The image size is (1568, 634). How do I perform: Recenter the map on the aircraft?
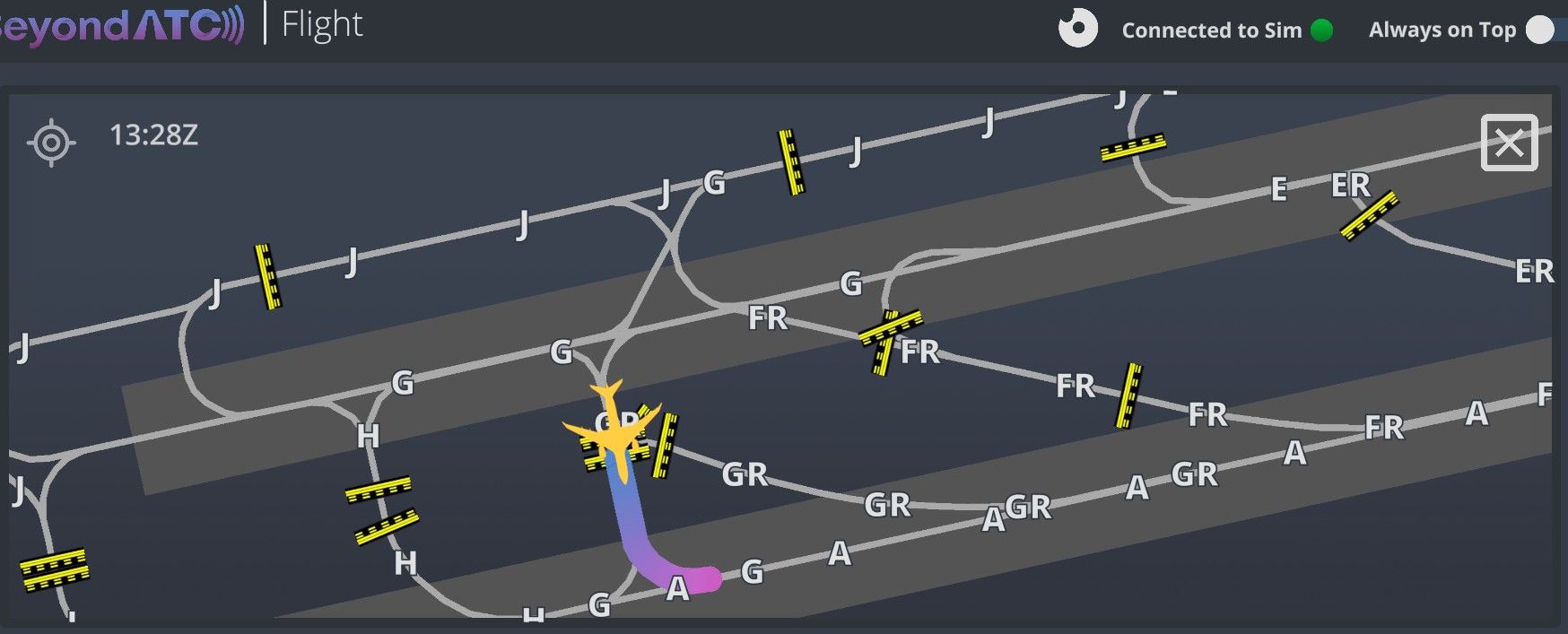[x=51, y=142]
